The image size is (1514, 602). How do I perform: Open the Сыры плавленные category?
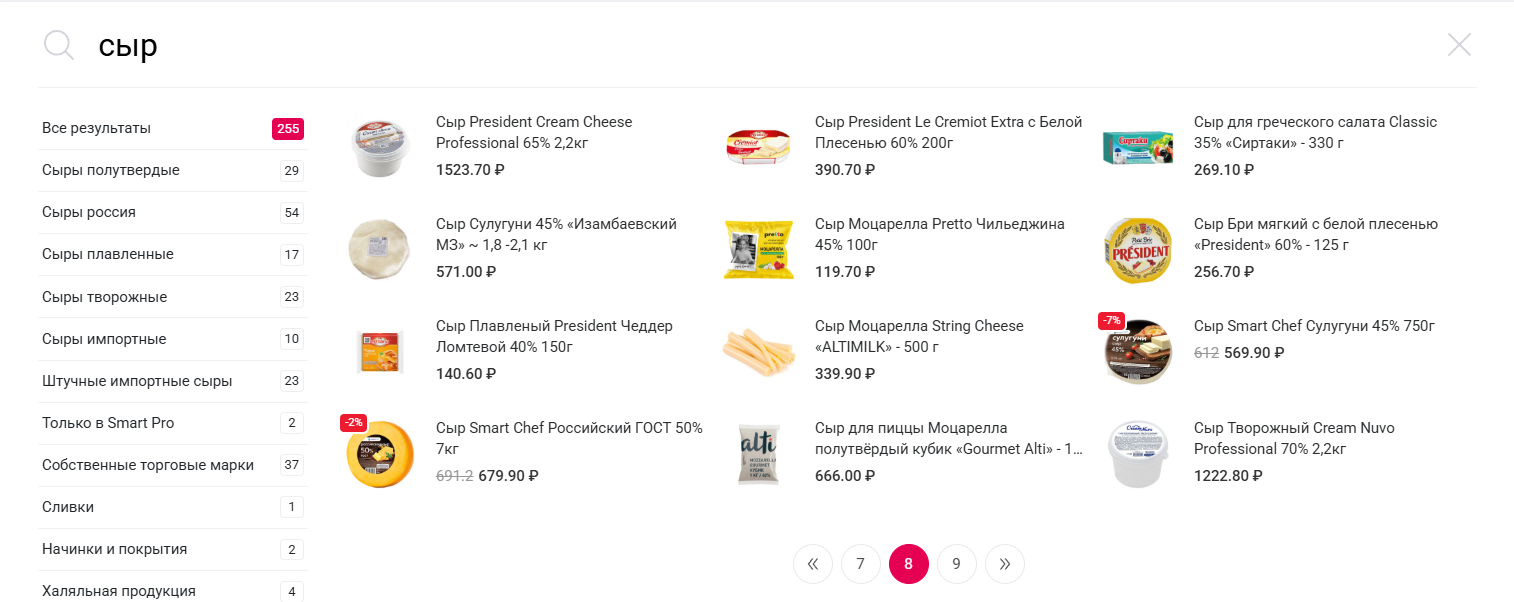172,255
